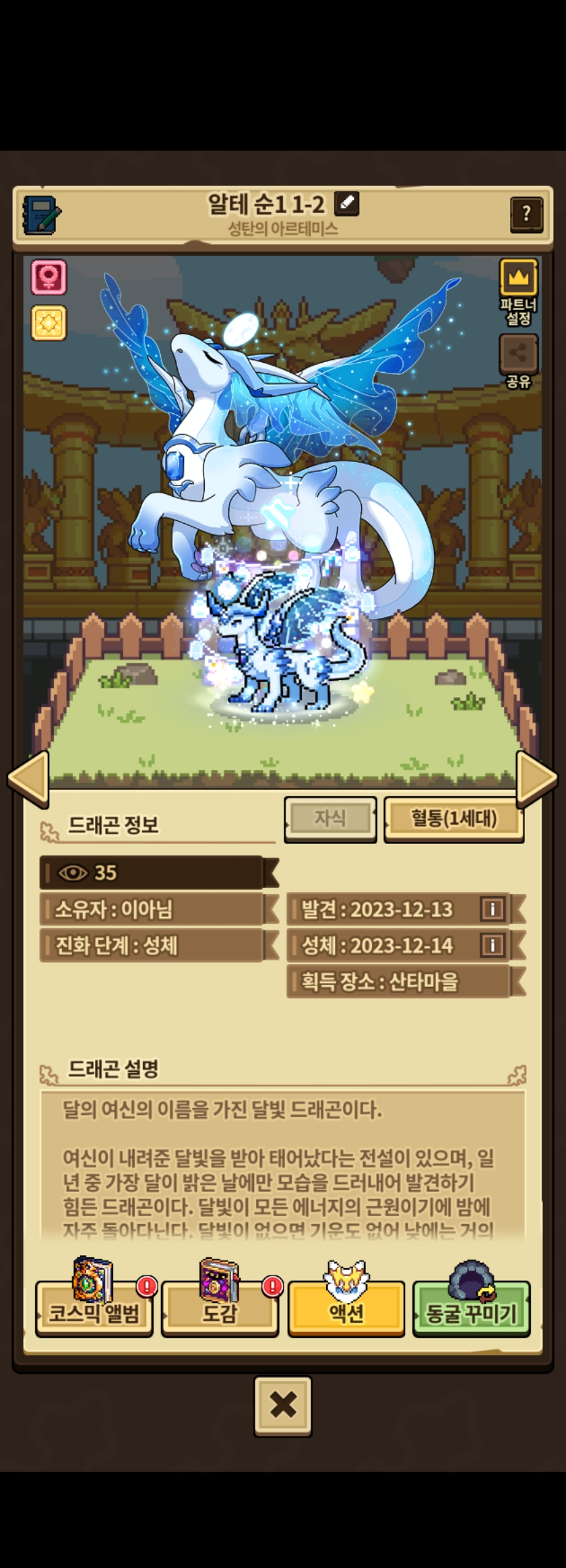Open the 도감 encyclopedia

pyautogui.click(x=220, y=1310)
